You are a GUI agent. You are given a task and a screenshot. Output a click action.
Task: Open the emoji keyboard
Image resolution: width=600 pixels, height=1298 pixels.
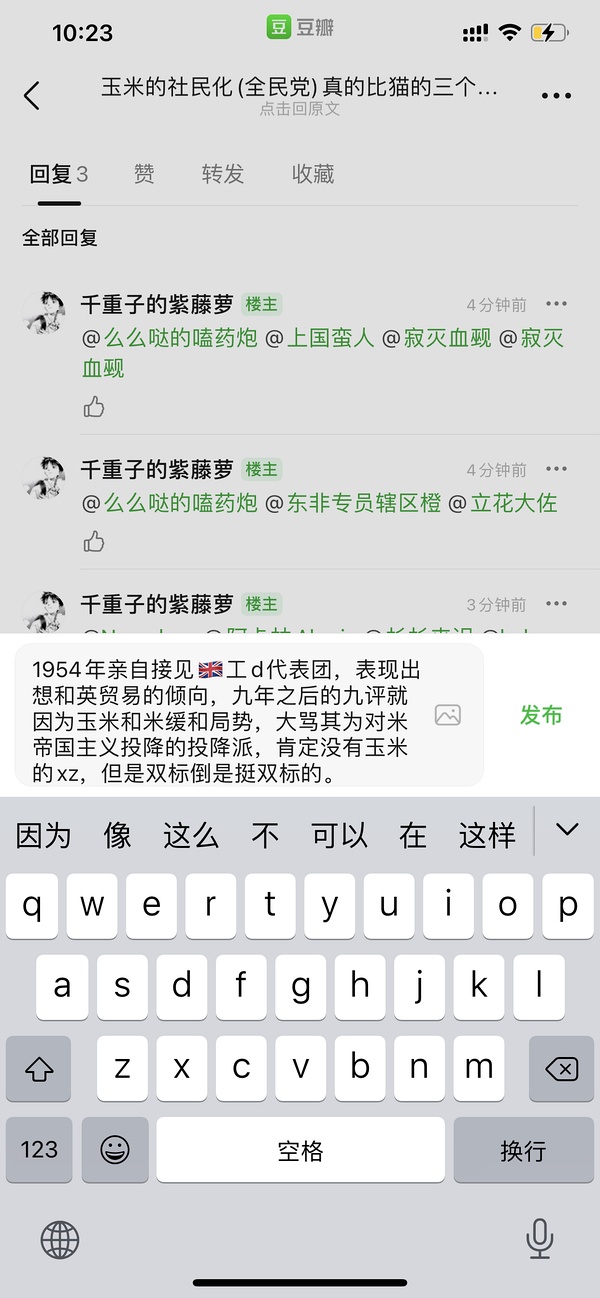pos(115,1149)
